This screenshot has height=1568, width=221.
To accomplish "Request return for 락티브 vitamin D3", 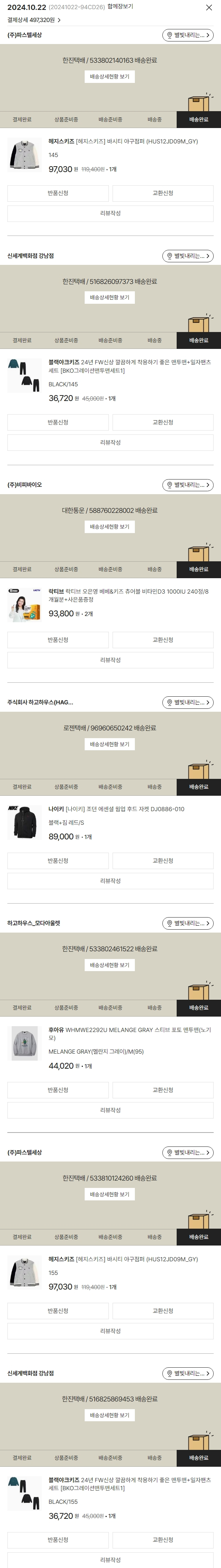I will tap(58, 640).
